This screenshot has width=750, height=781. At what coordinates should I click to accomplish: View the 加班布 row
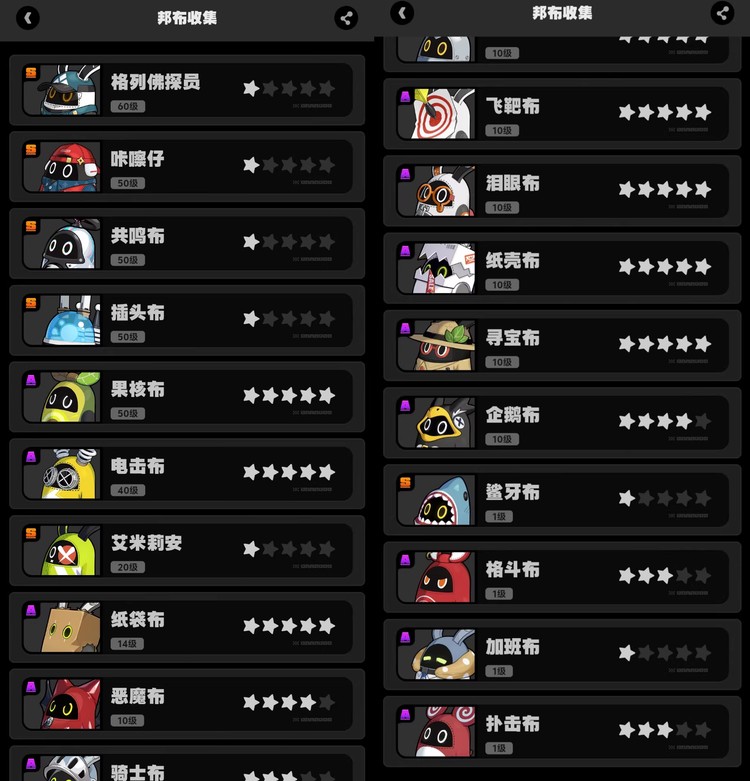562,654
